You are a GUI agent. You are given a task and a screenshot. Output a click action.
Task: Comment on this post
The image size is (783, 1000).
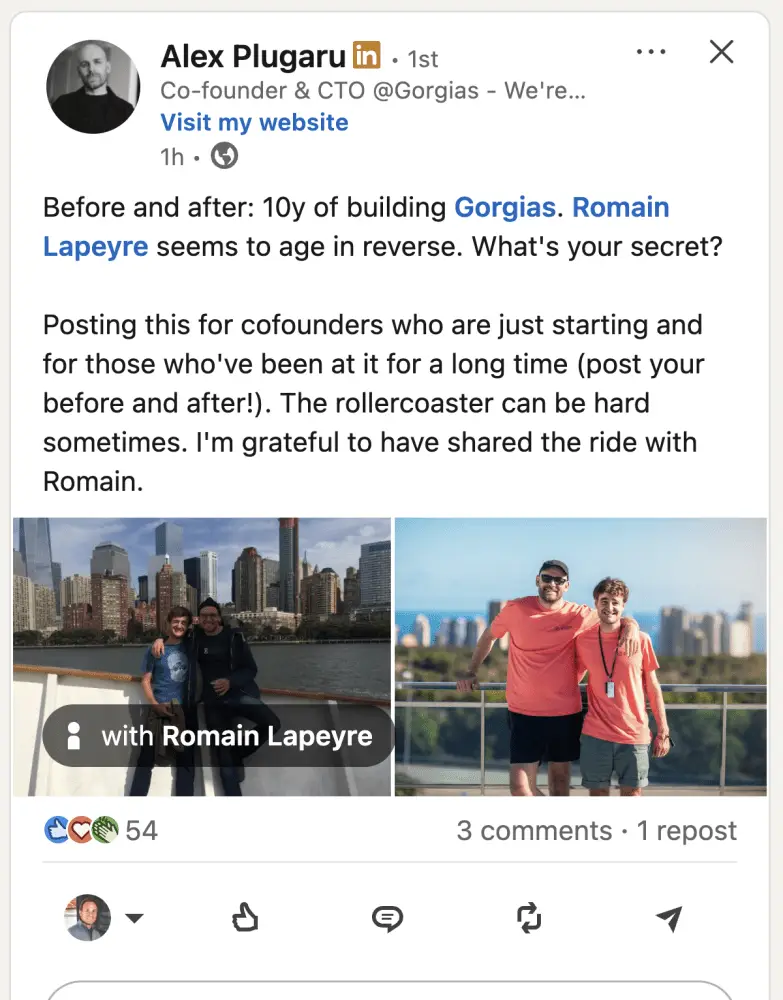pyautogui.click(x=387, y=918)
